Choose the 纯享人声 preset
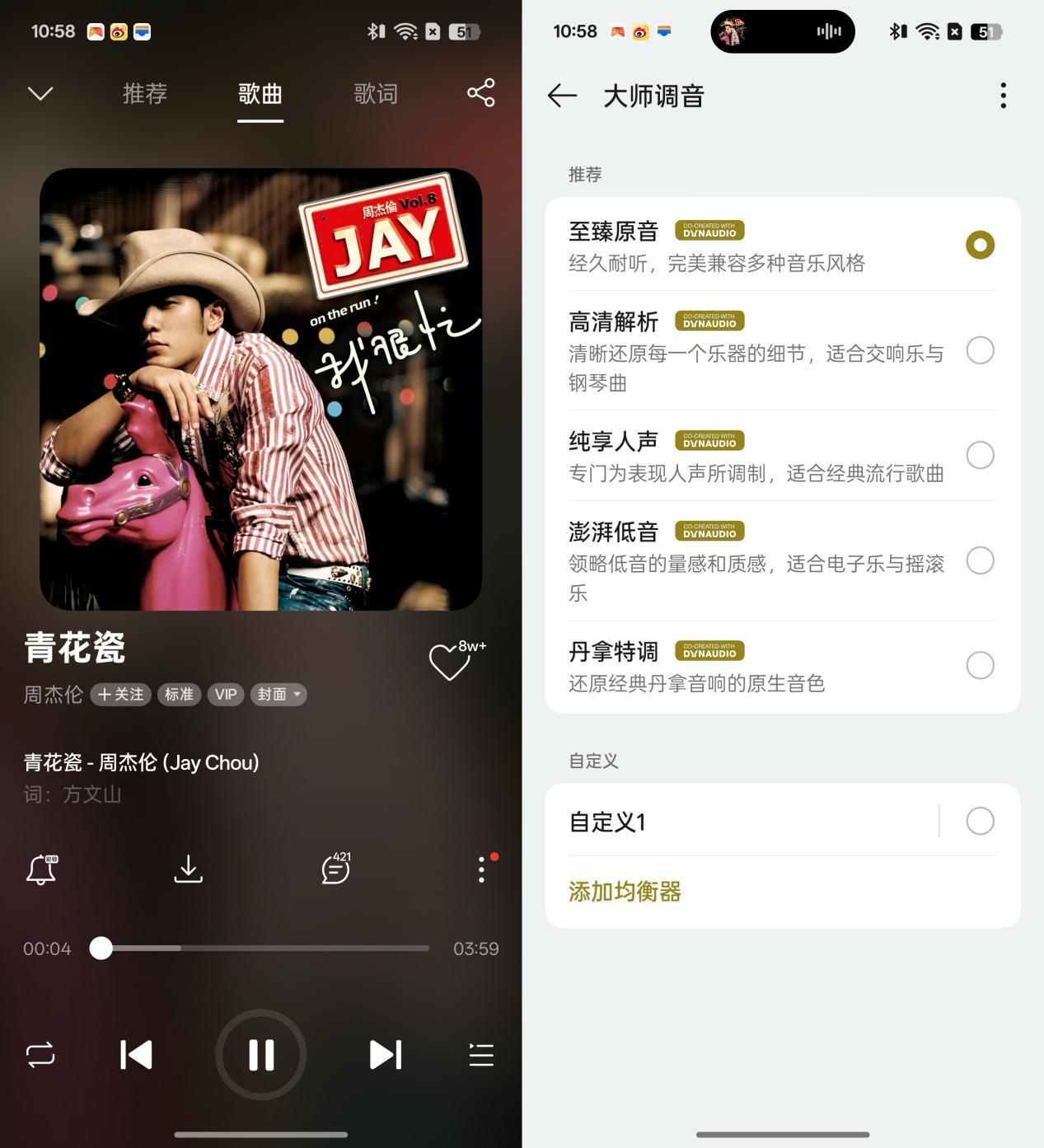The image size is (1044, 1148). 980,455
